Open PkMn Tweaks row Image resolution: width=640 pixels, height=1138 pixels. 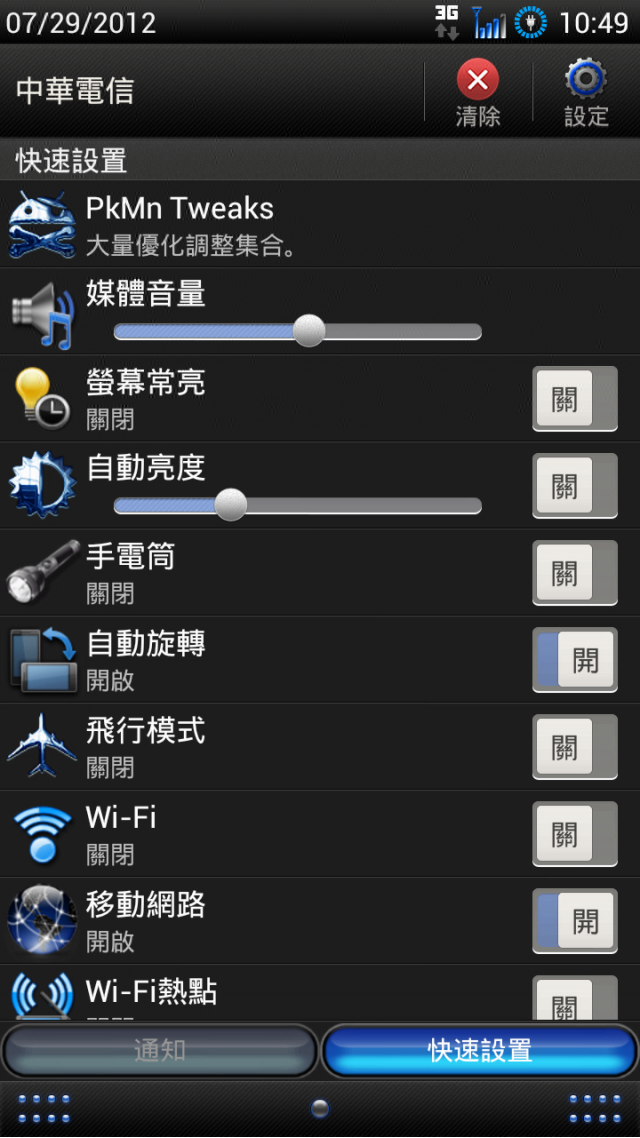pos(320,224)
